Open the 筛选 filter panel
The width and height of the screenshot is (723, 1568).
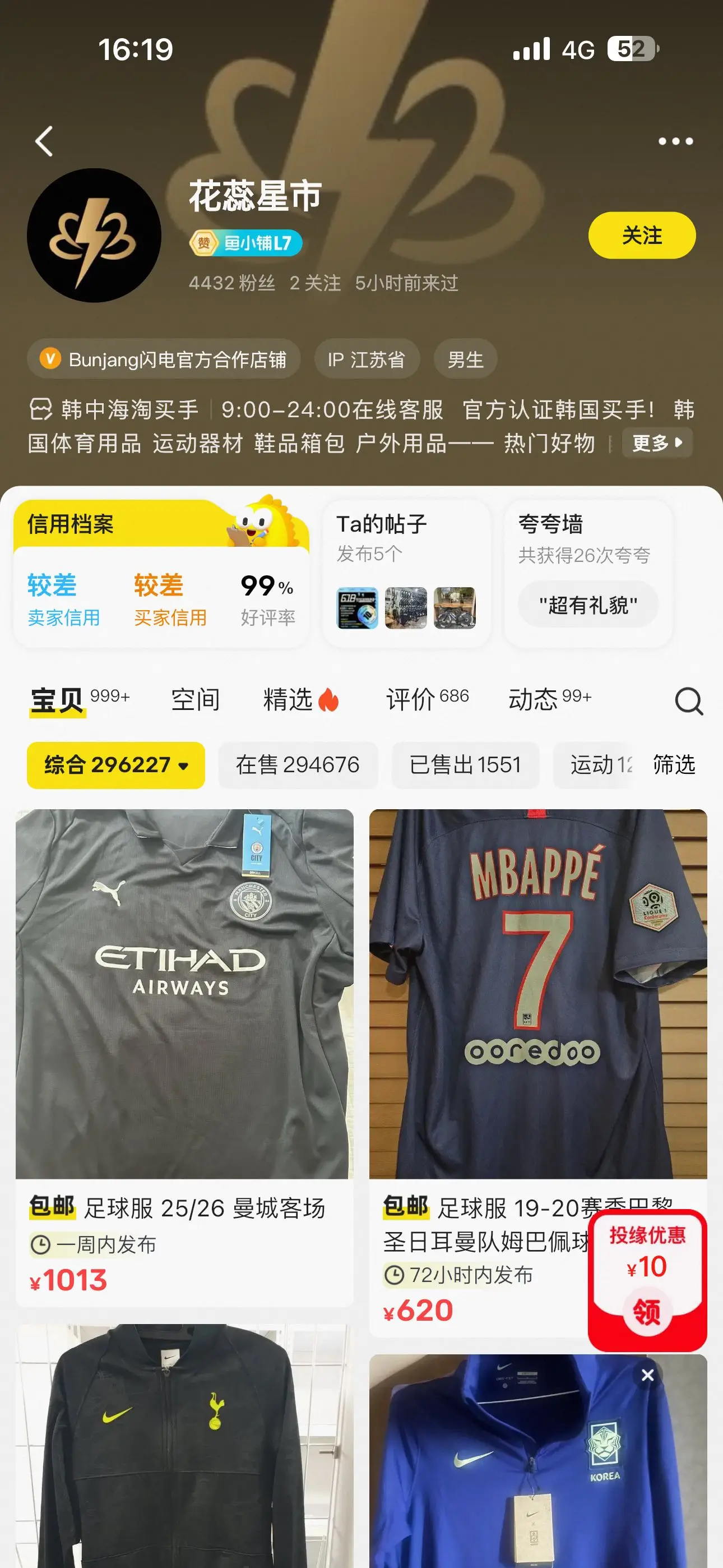click(674, 765)
